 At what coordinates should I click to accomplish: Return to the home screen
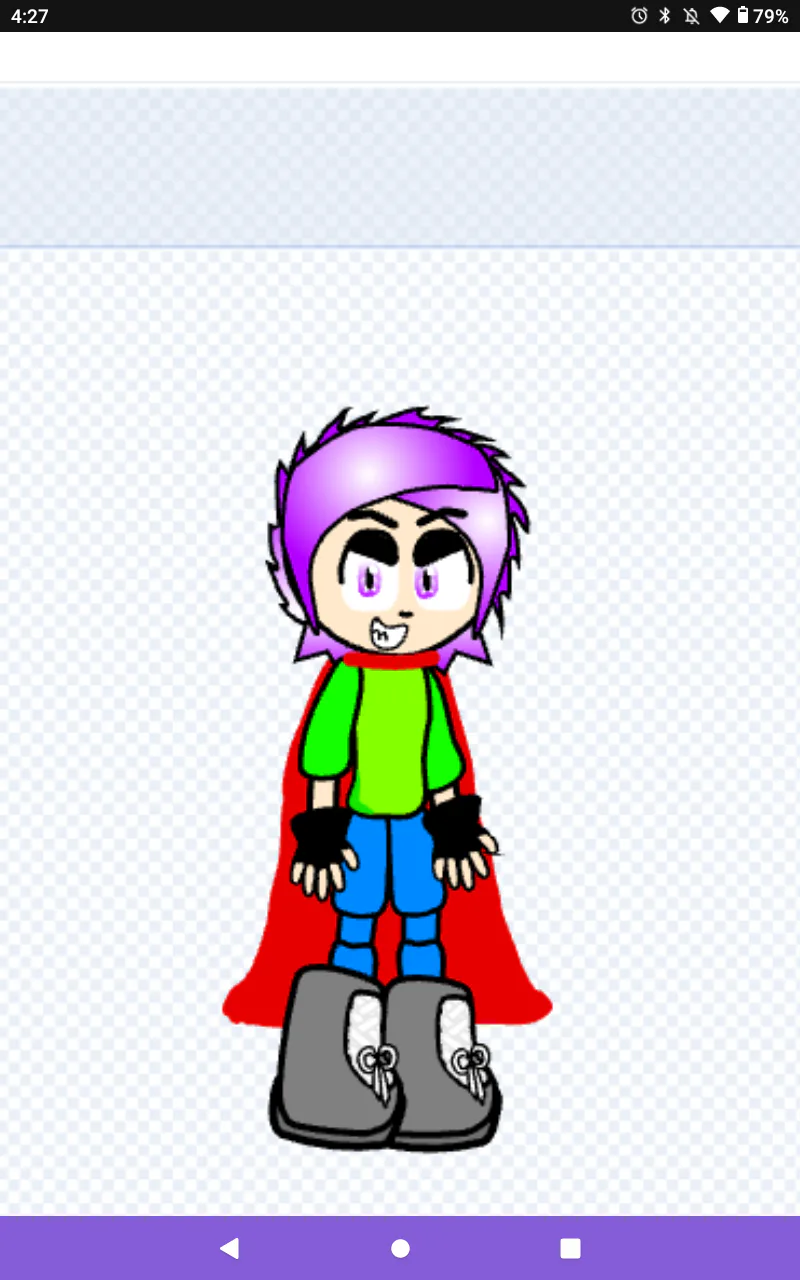[400, 1248]
